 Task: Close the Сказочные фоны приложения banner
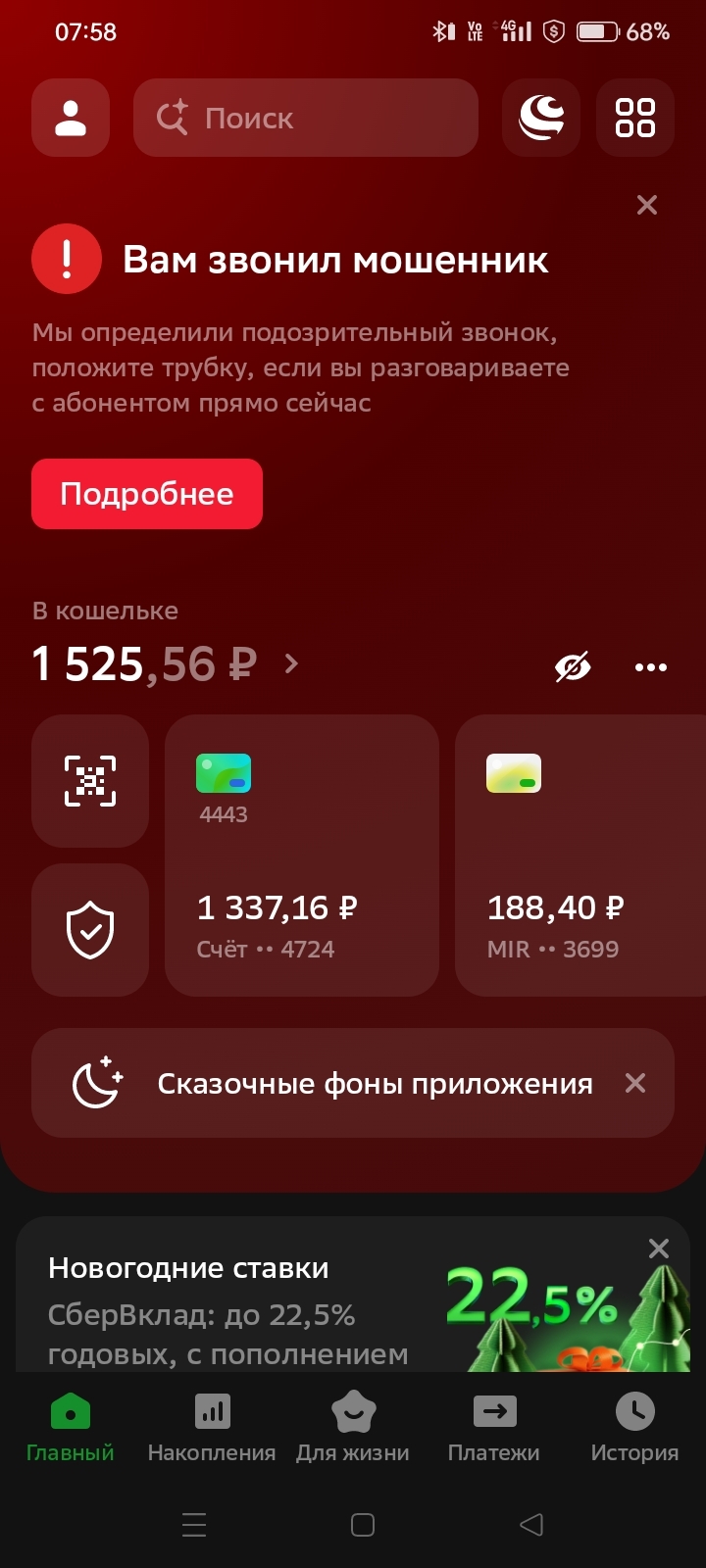(x=635, y=1083)
